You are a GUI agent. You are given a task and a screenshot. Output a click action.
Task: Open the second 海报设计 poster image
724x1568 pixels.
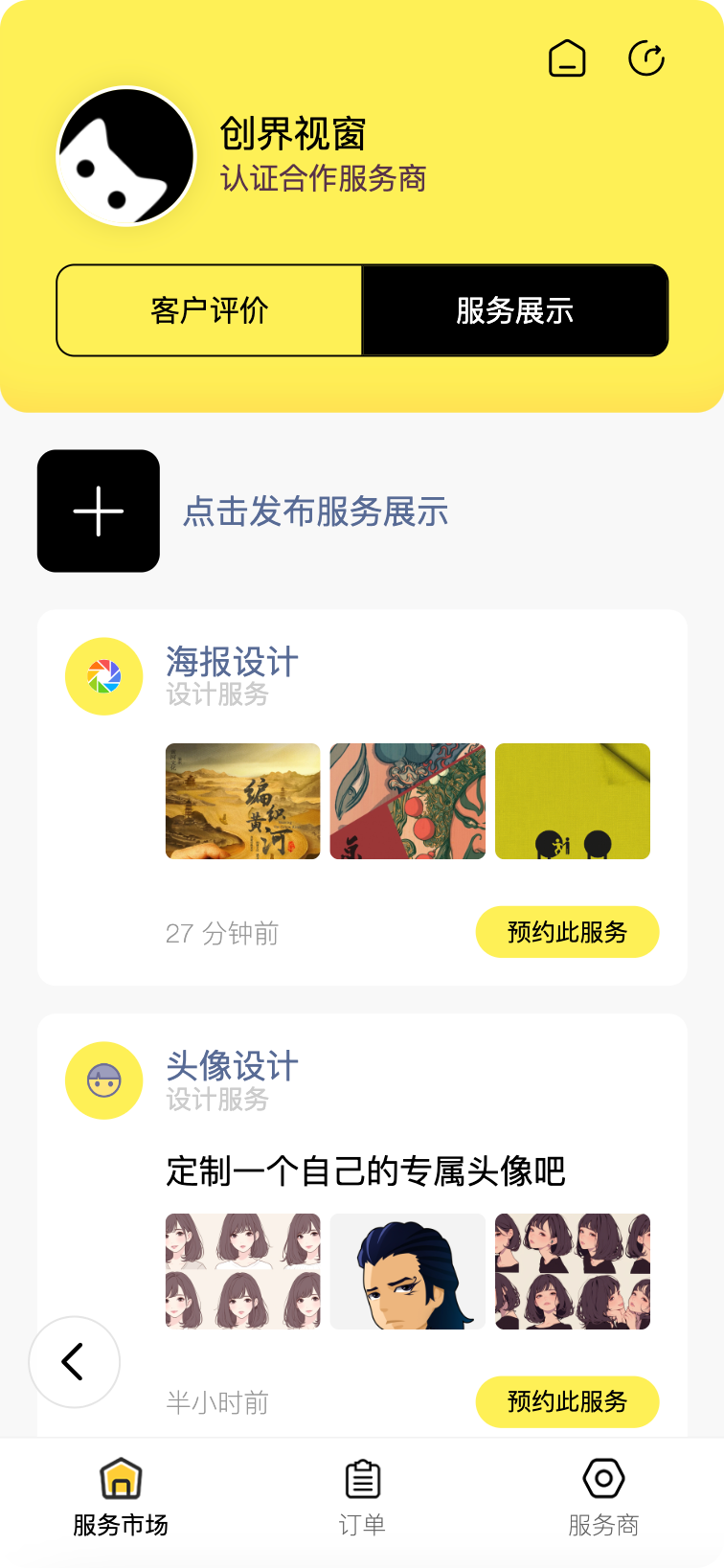(408, 801)
